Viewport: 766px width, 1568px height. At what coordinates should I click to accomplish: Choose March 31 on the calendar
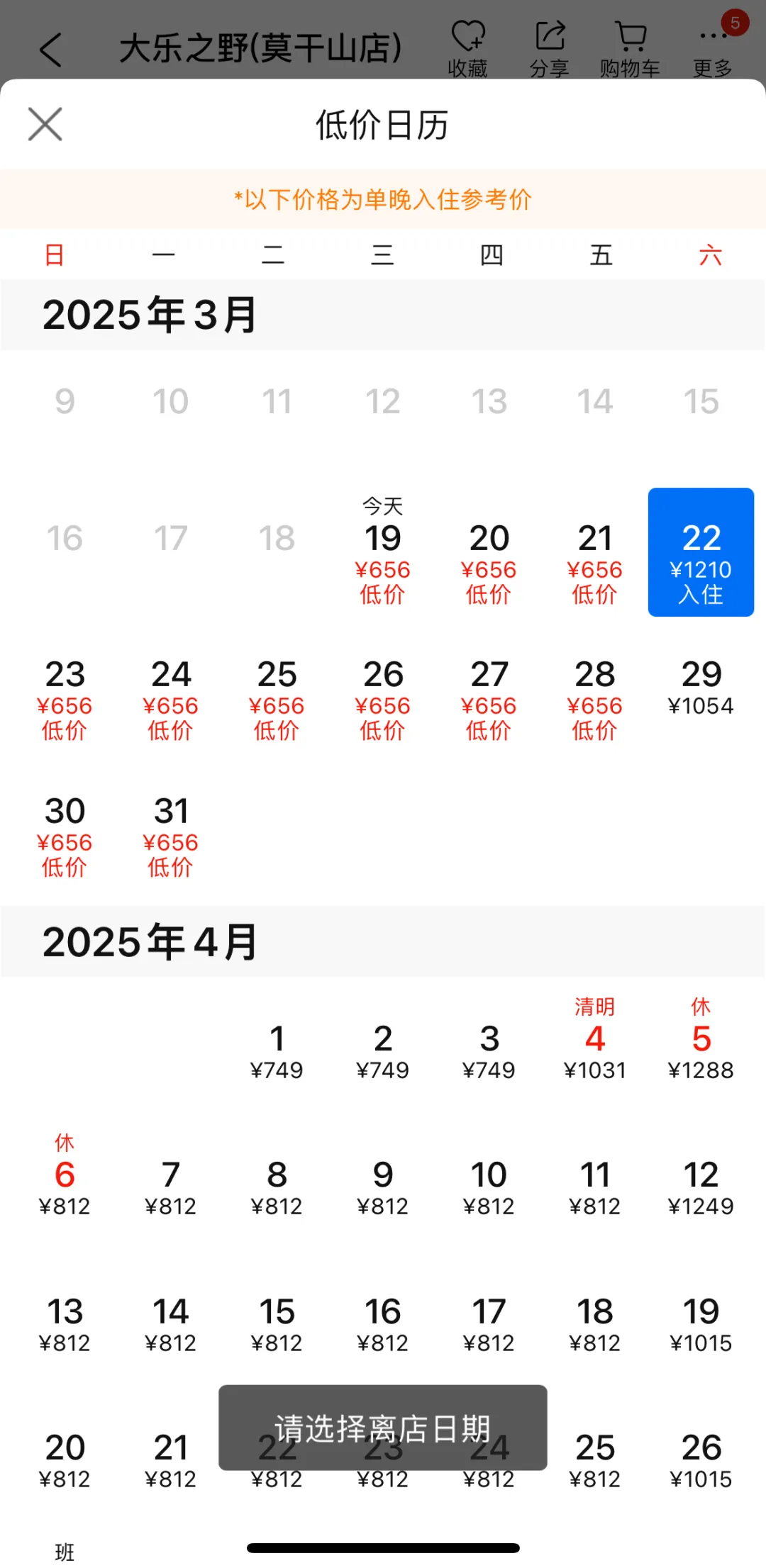click(170, 835)
